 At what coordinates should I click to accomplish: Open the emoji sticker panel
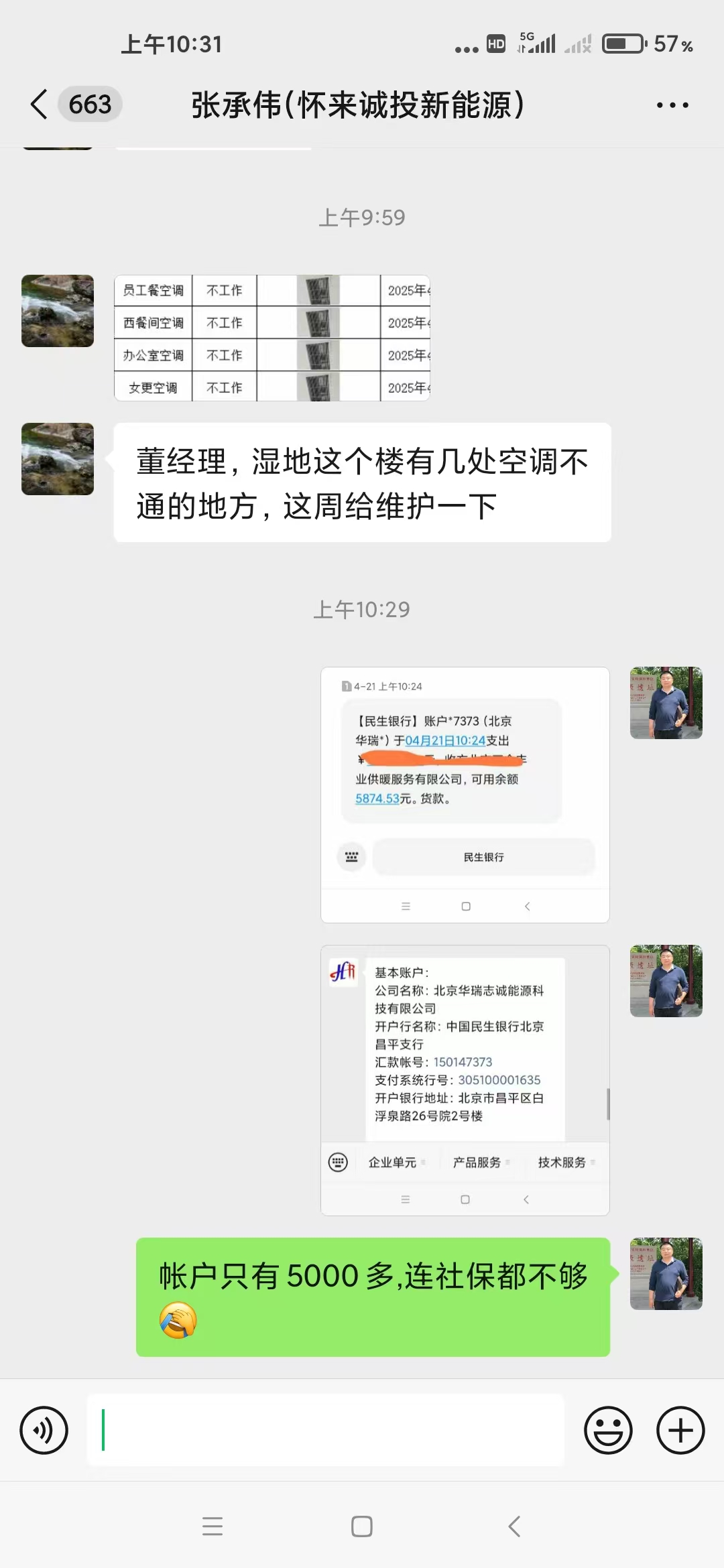[608, 1430]
